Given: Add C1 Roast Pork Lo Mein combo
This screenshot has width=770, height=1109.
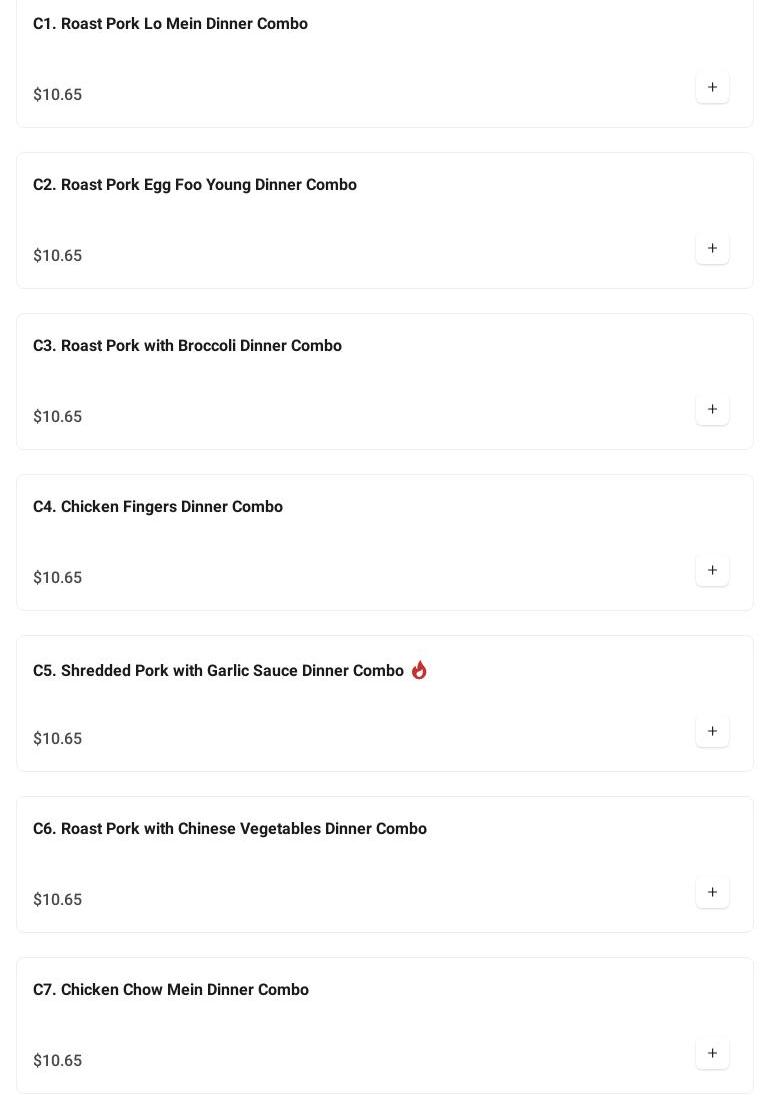Looking at the screenshot, I should point(712,88).
